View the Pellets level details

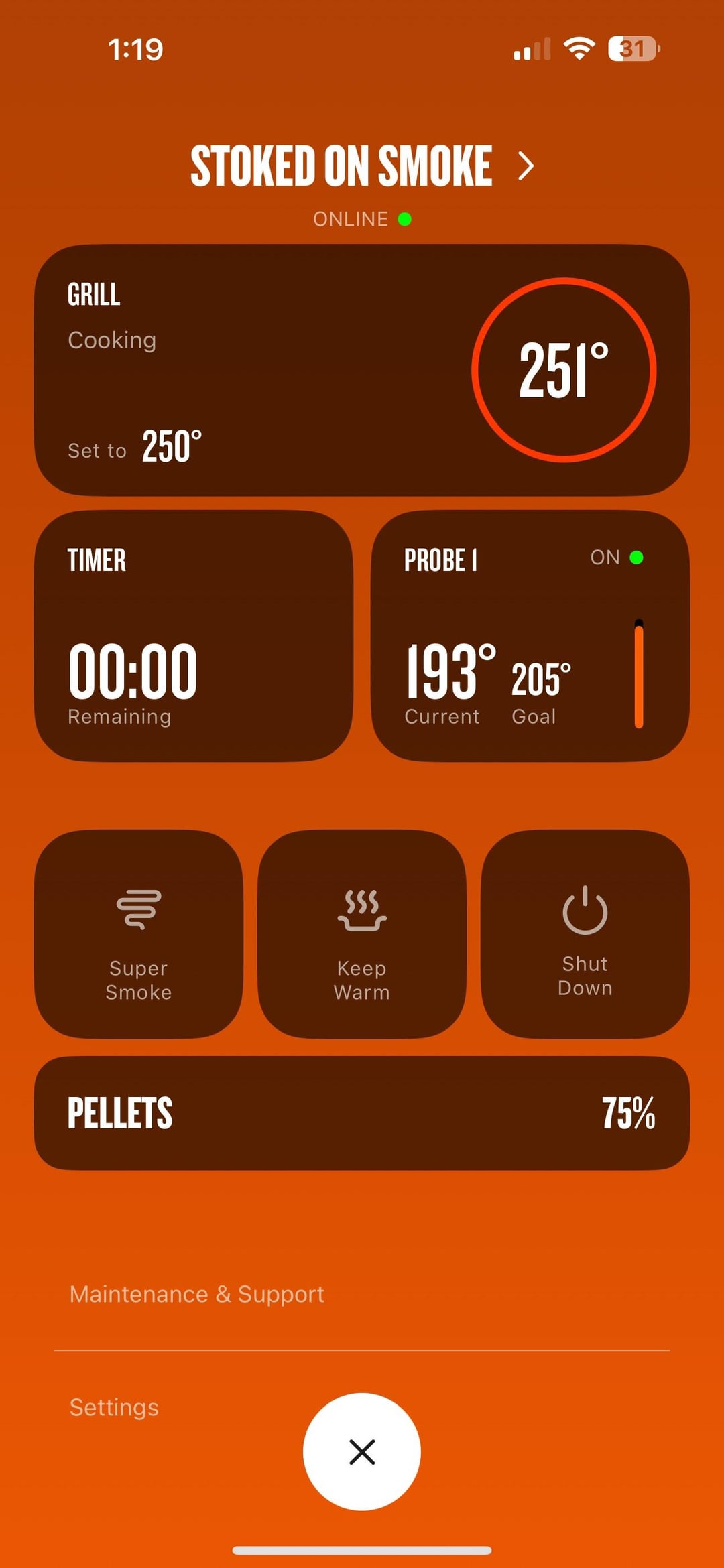pyautogui.click(x=362, y=1113)
